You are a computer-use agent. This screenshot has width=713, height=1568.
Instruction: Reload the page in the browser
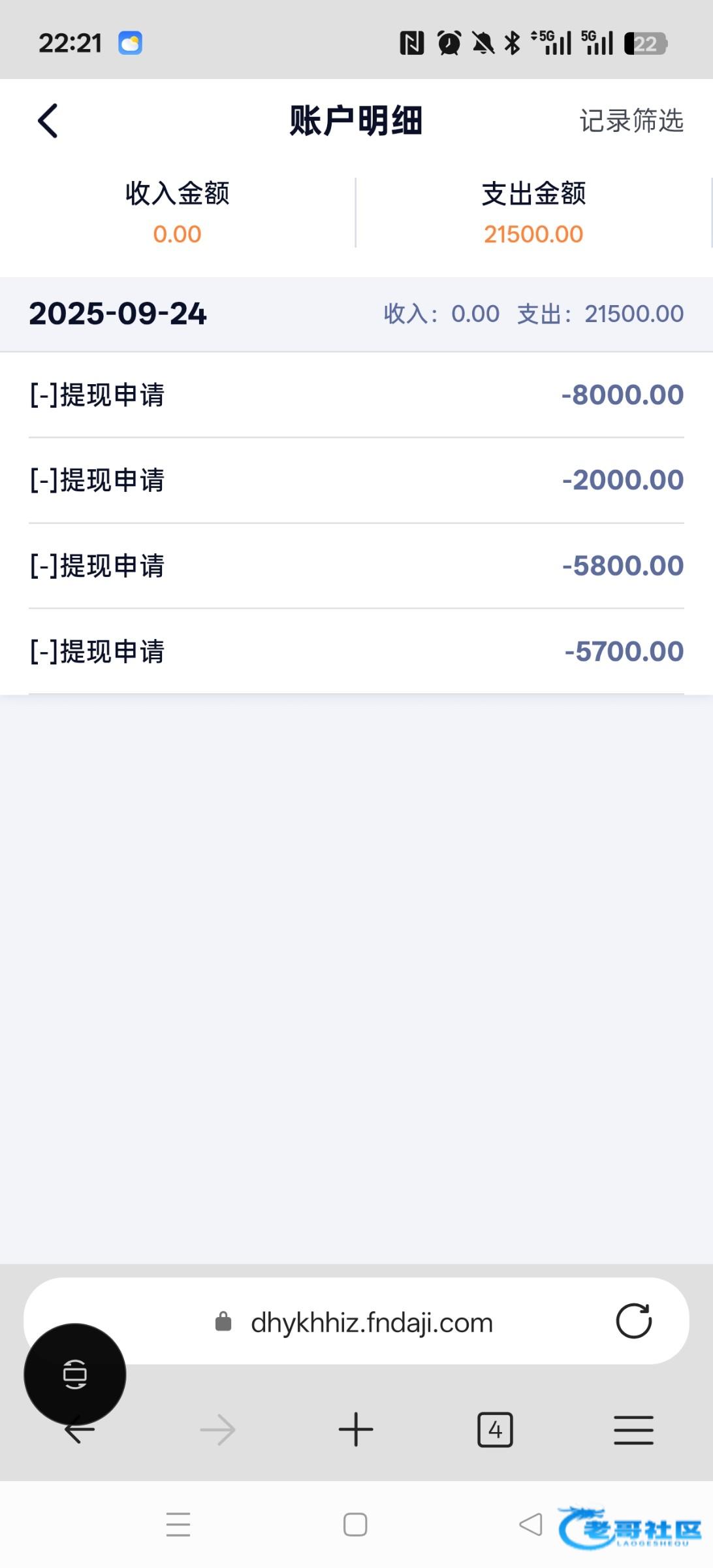tap(633, 1321)
